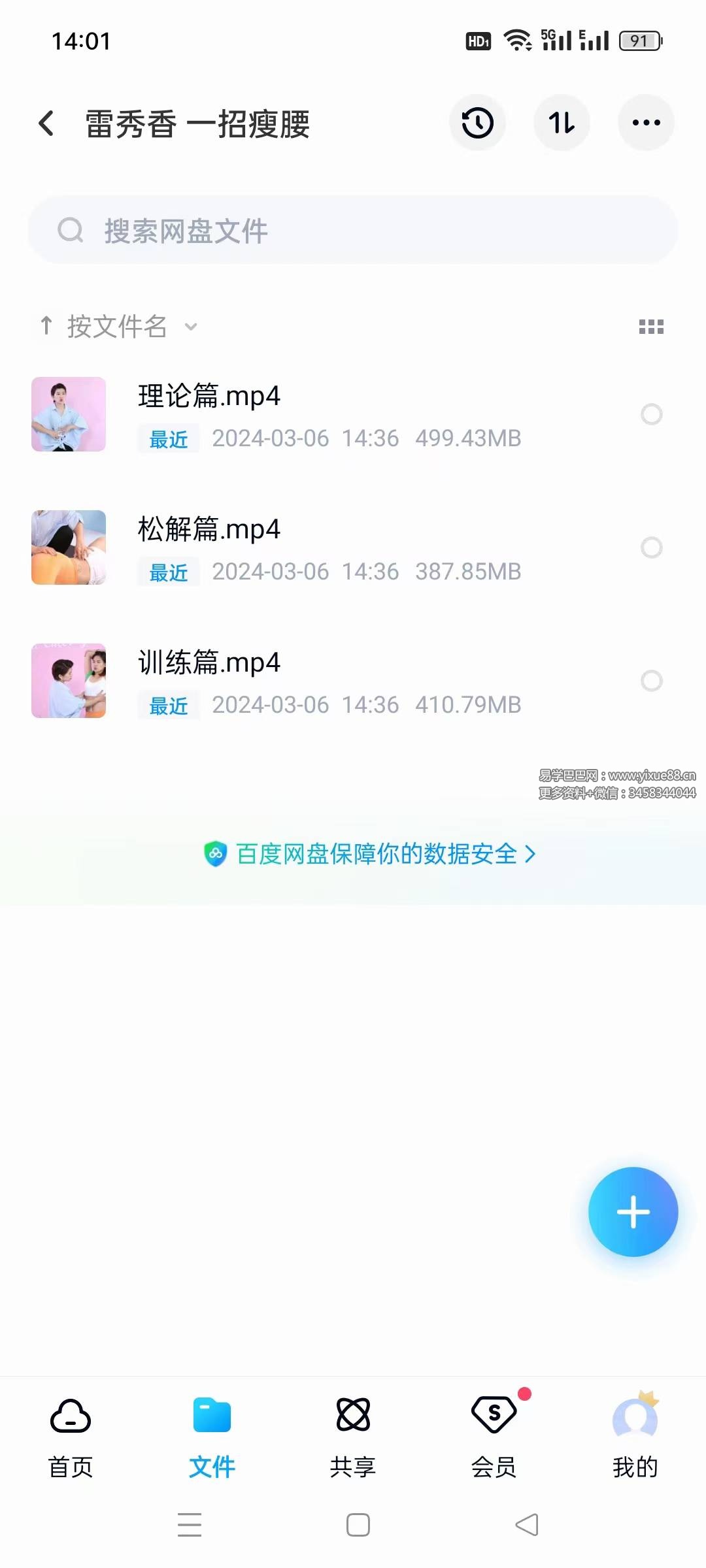Open recent transfer history via clock icon
The width and height of the screenshot is (706, 1568).
coord(477,123)
